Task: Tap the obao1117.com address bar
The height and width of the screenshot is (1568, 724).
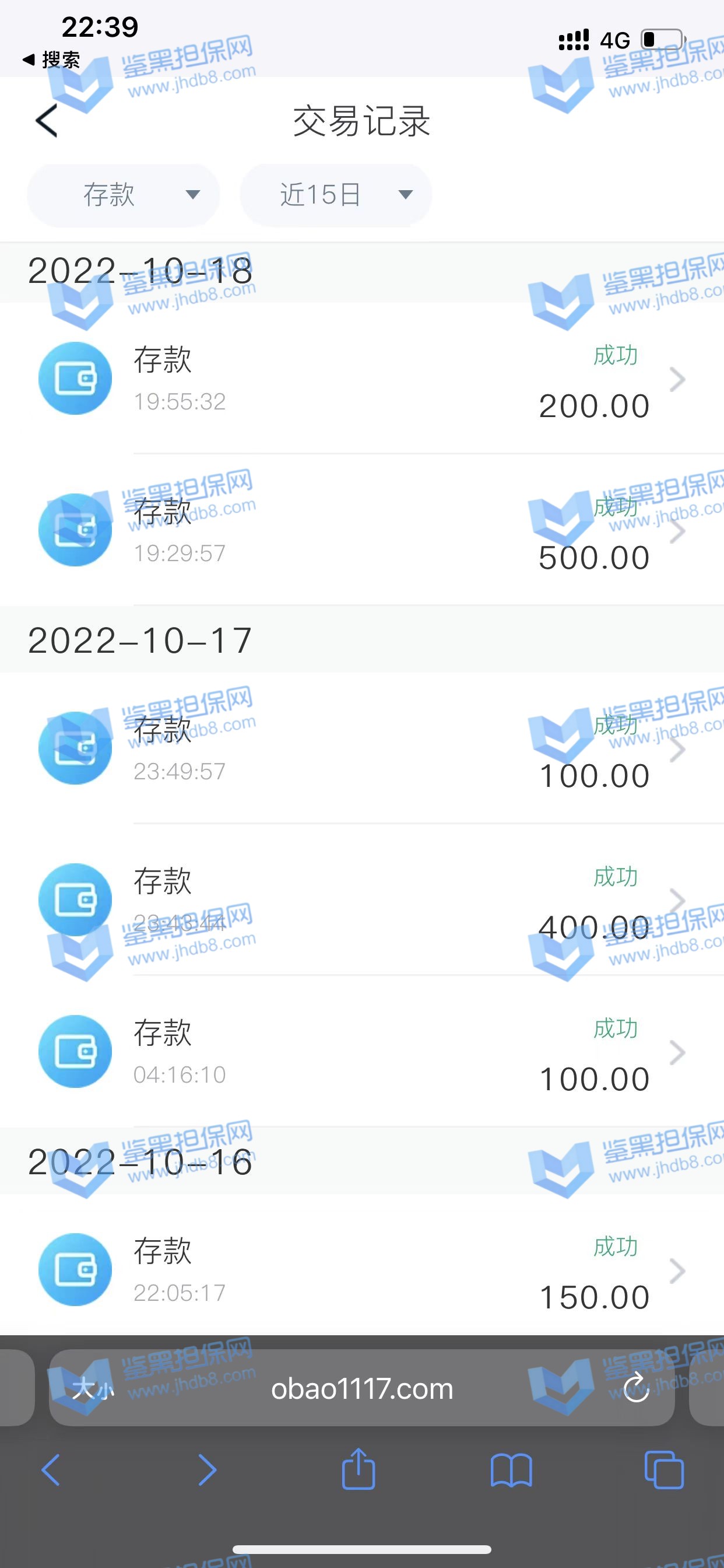Action: point(362,1389)
